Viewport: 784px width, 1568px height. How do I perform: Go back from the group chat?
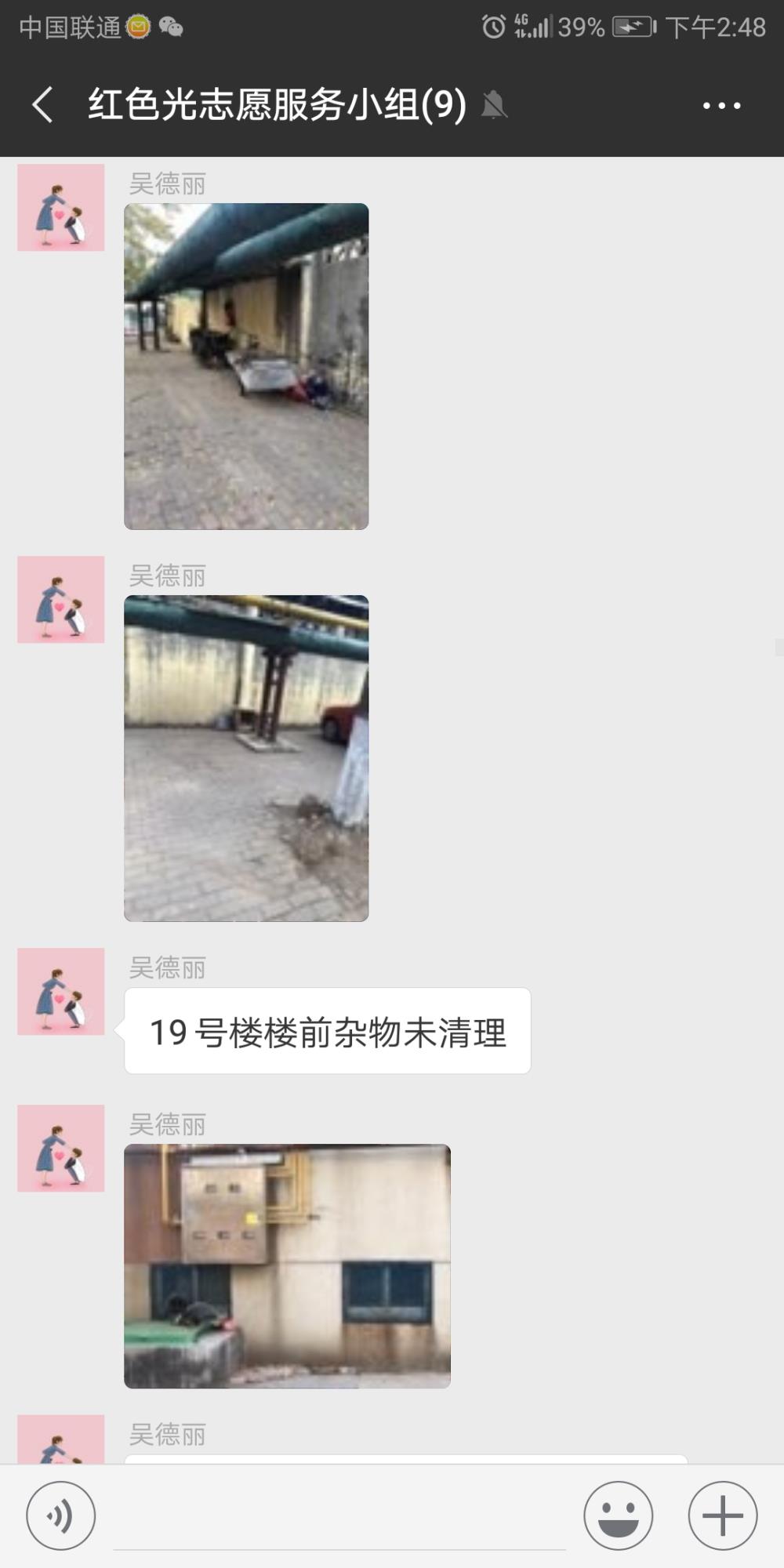pos(43,105)
